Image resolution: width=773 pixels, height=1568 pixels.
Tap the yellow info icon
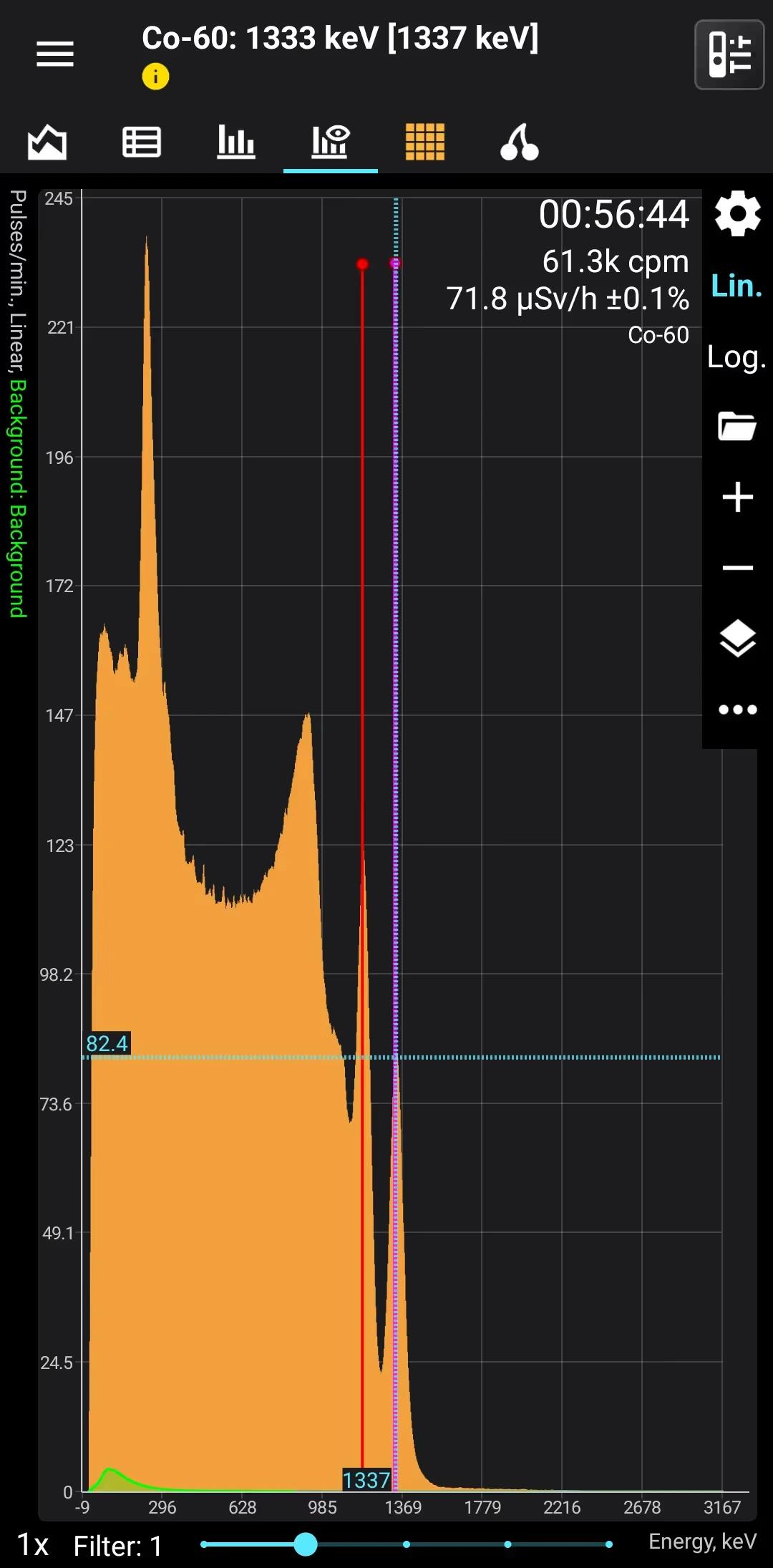pyautogui.click(x=155, y=77)
